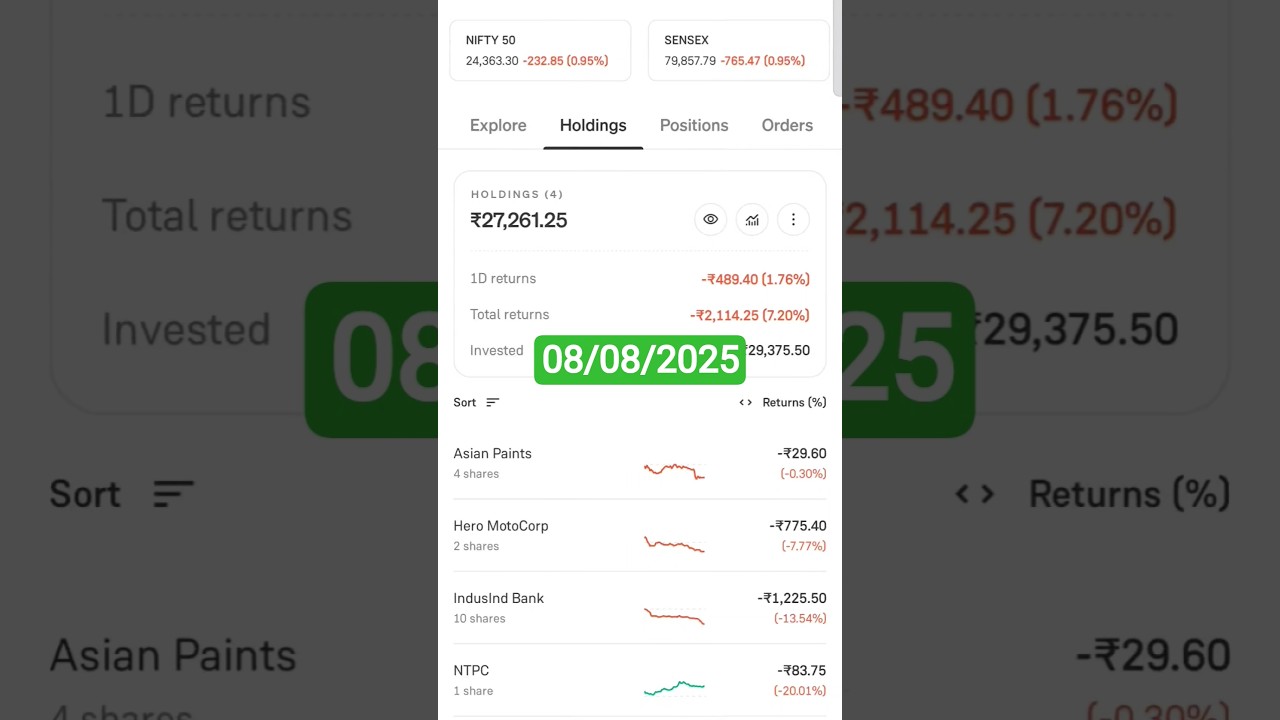Switch to the Explore tab
This screenshot has height=720, width=1280.
pyautogui.click(x=498, y=126)
